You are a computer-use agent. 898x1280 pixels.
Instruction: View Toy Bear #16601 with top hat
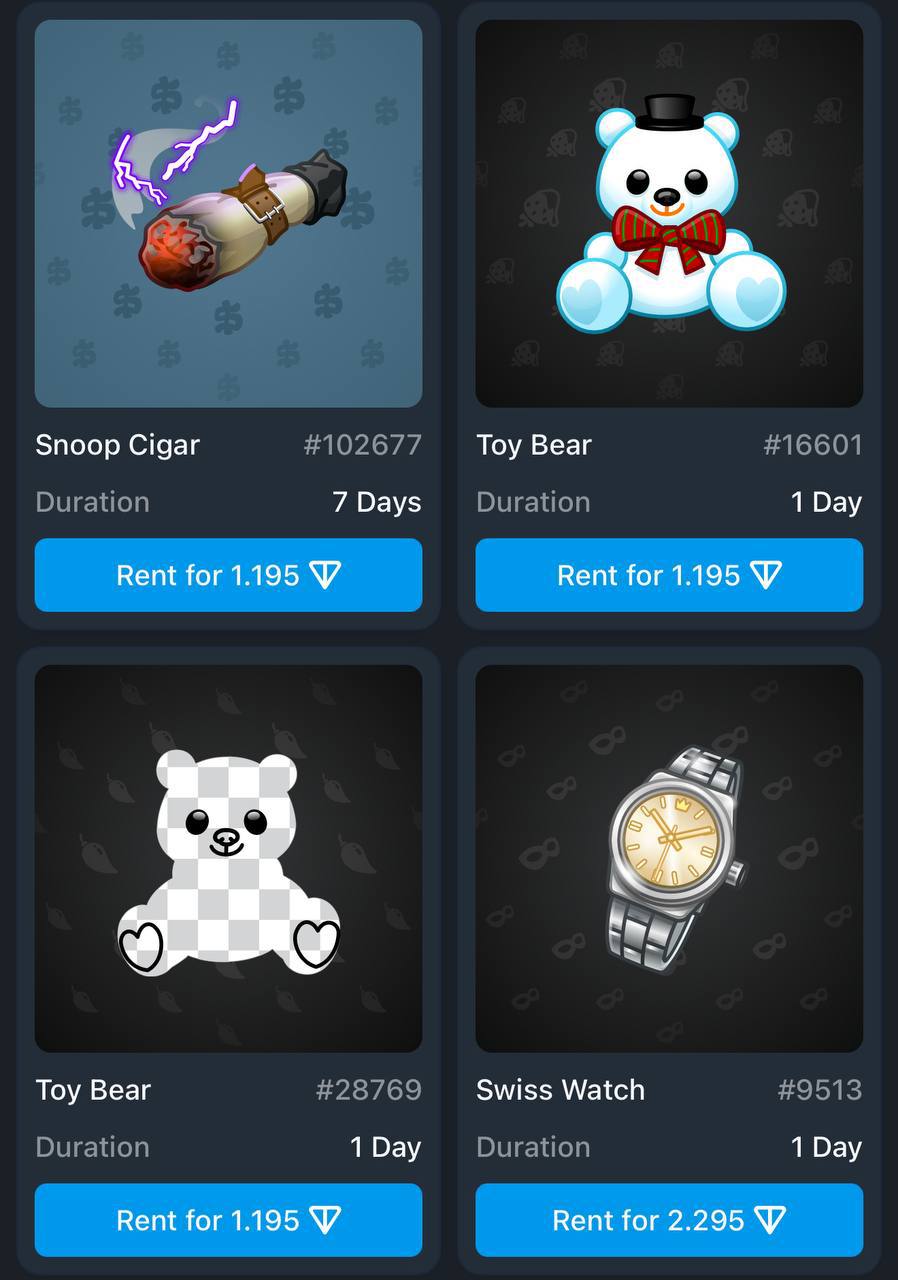[668, 213]
